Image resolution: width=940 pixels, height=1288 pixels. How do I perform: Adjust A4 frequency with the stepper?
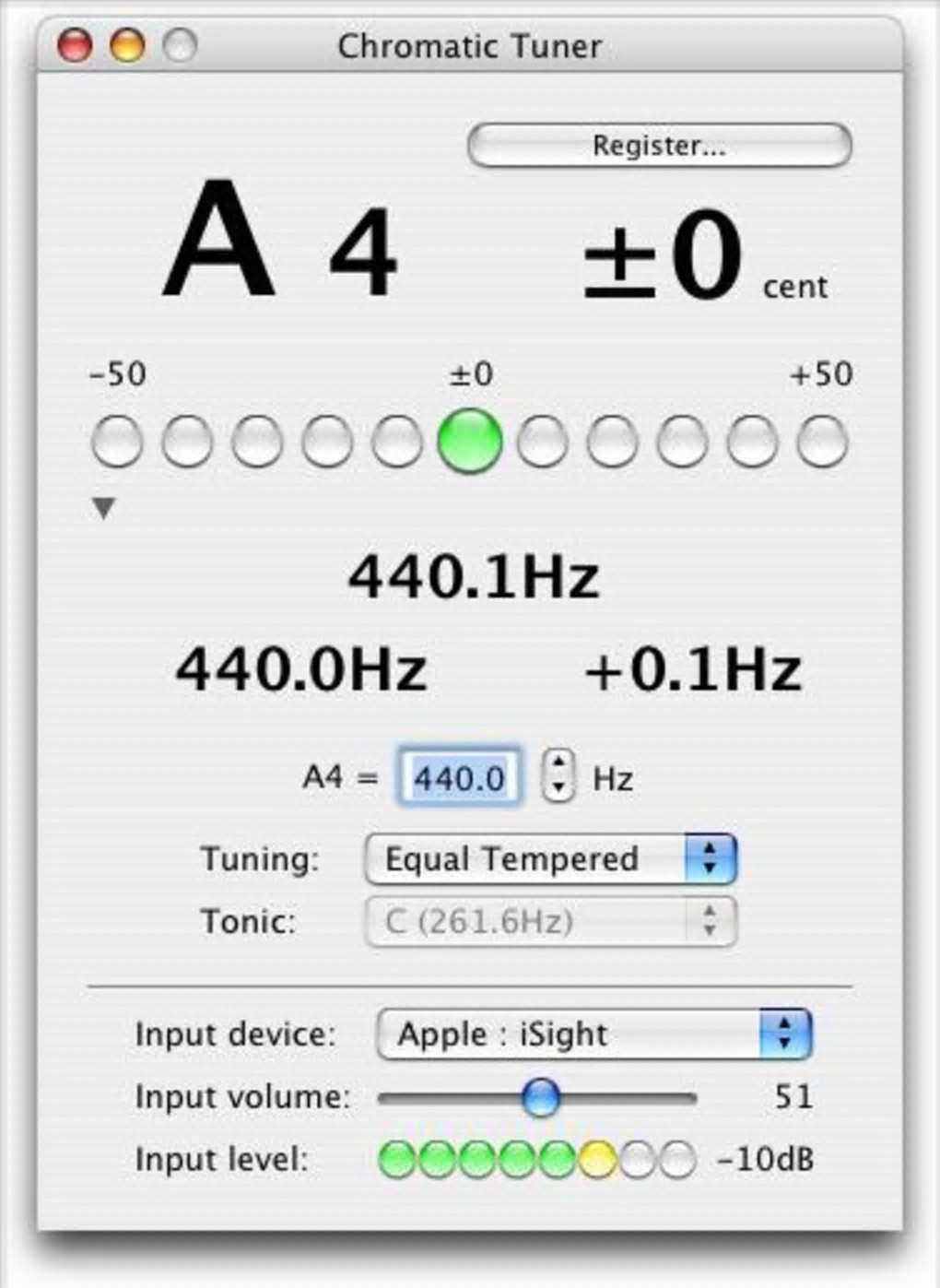[x=558, y=777]
